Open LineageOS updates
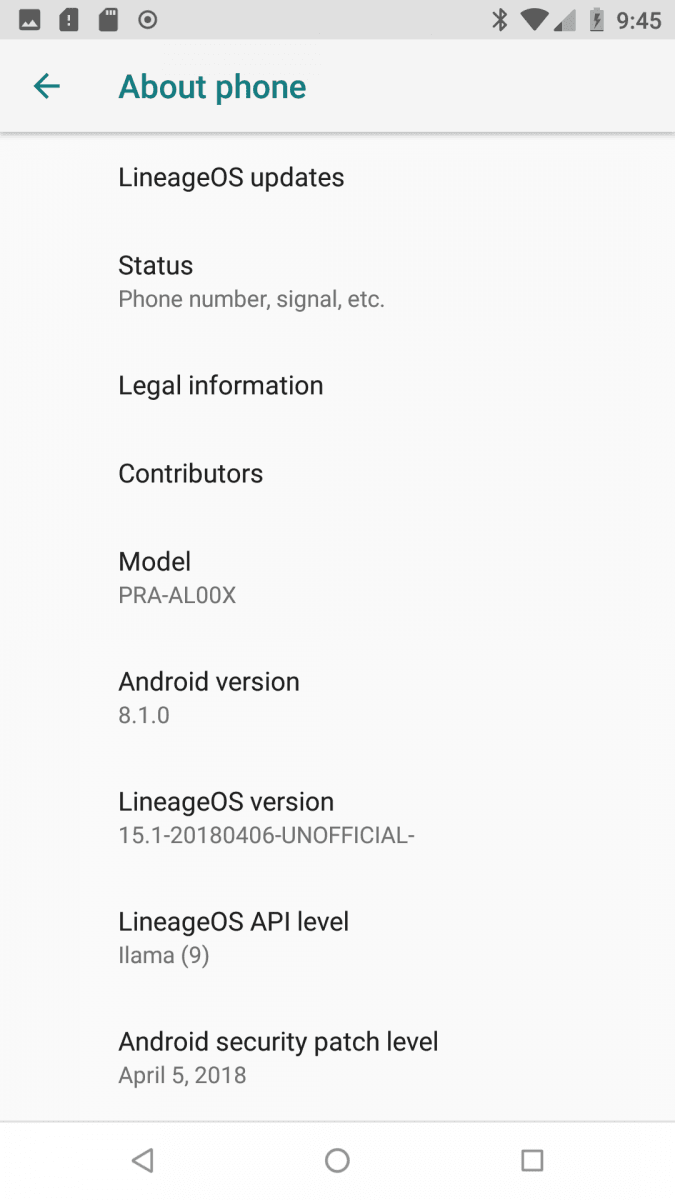Image resolution: width=675 pixels, height=1200 pixels. [337, 177]
